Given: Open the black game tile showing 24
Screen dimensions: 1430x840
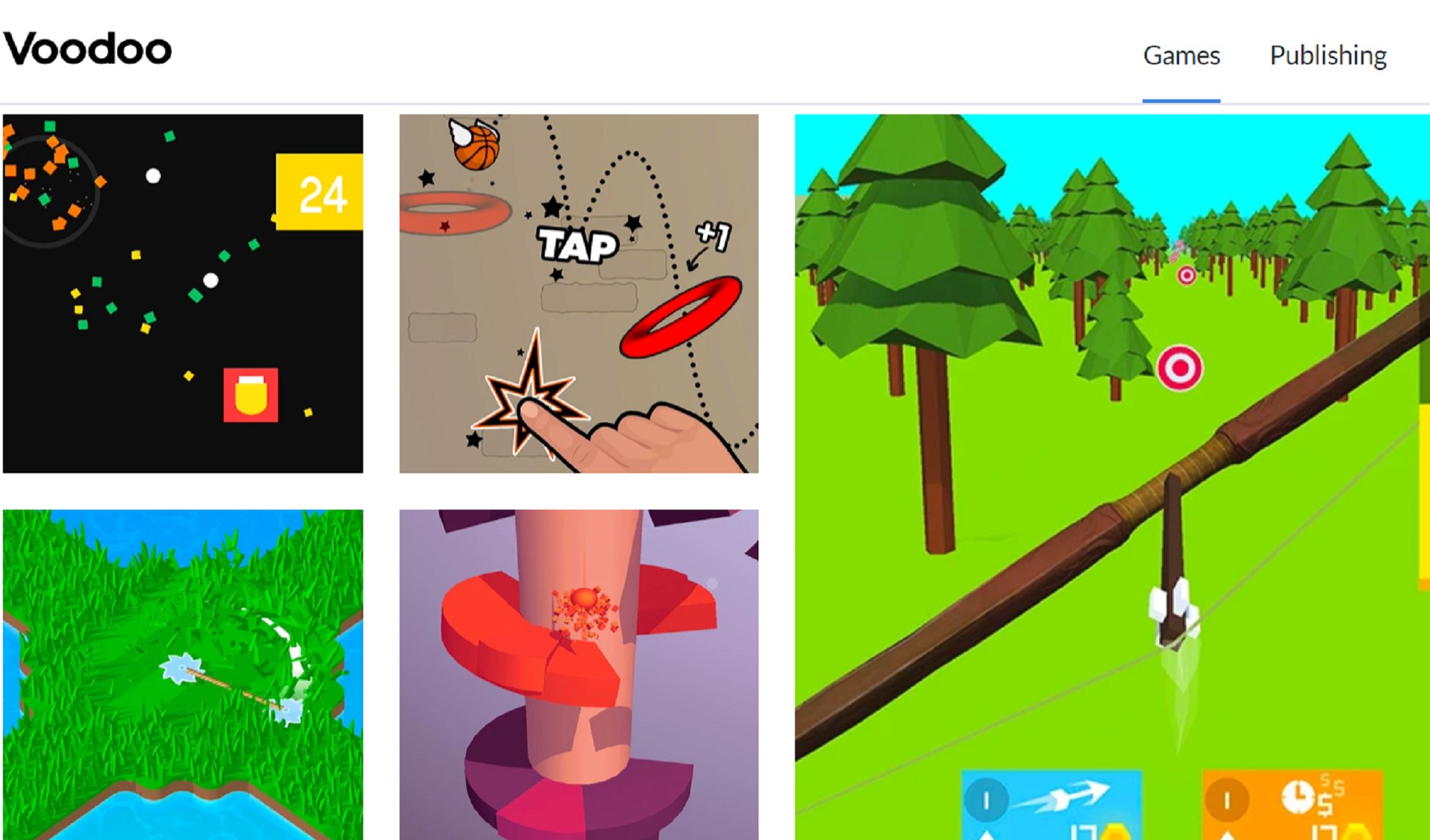Looking at the screenshot, I should (x=183, y=293).
